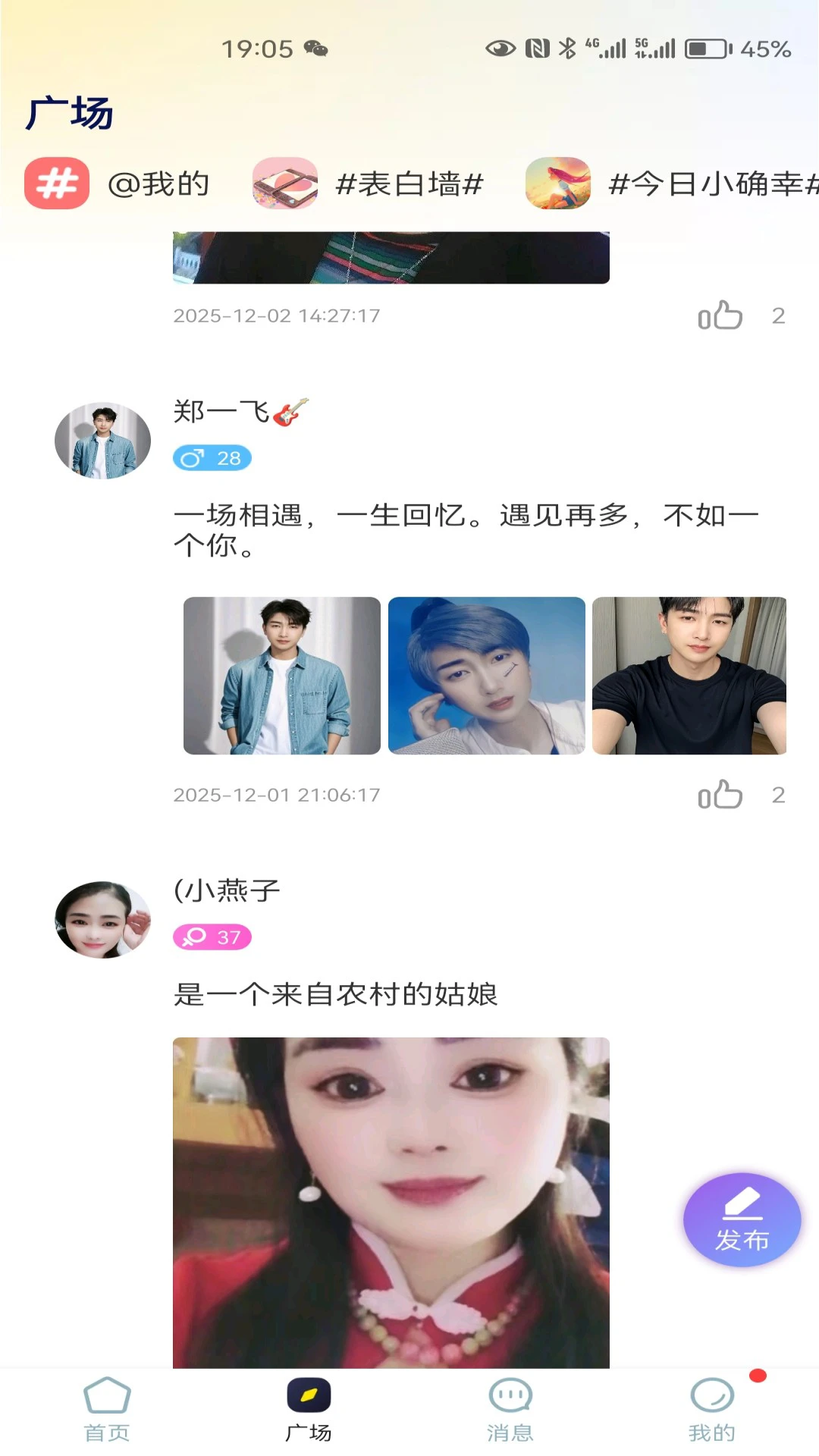This screenshot has height=1456, width=819.
Task: Tap the female age badge showing 37
Action: tap(213, 937)
